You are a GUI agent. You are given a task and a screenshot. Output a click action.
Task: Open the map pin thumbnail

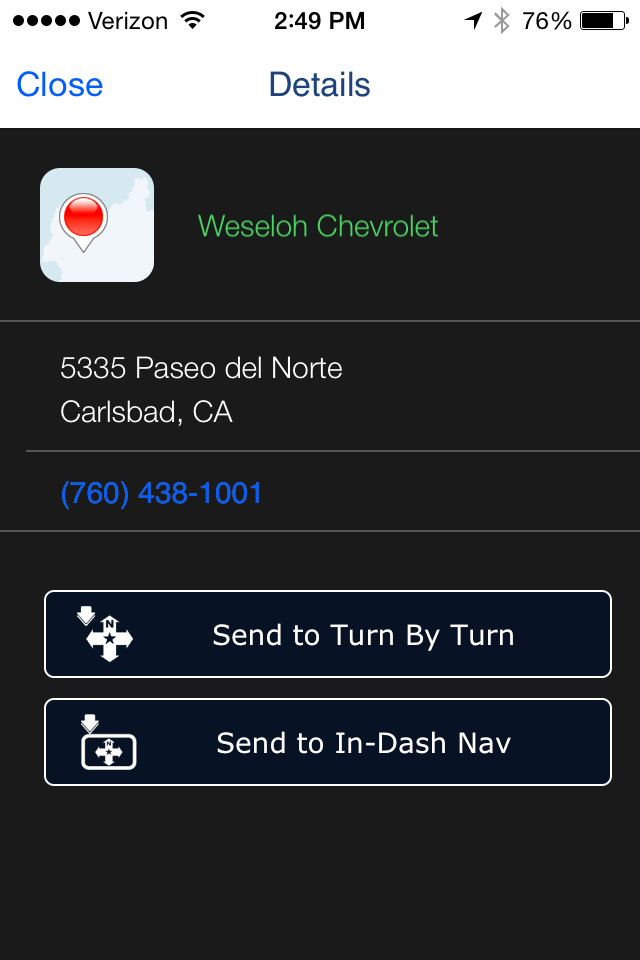pyautogui.click(x=97, y=225)
